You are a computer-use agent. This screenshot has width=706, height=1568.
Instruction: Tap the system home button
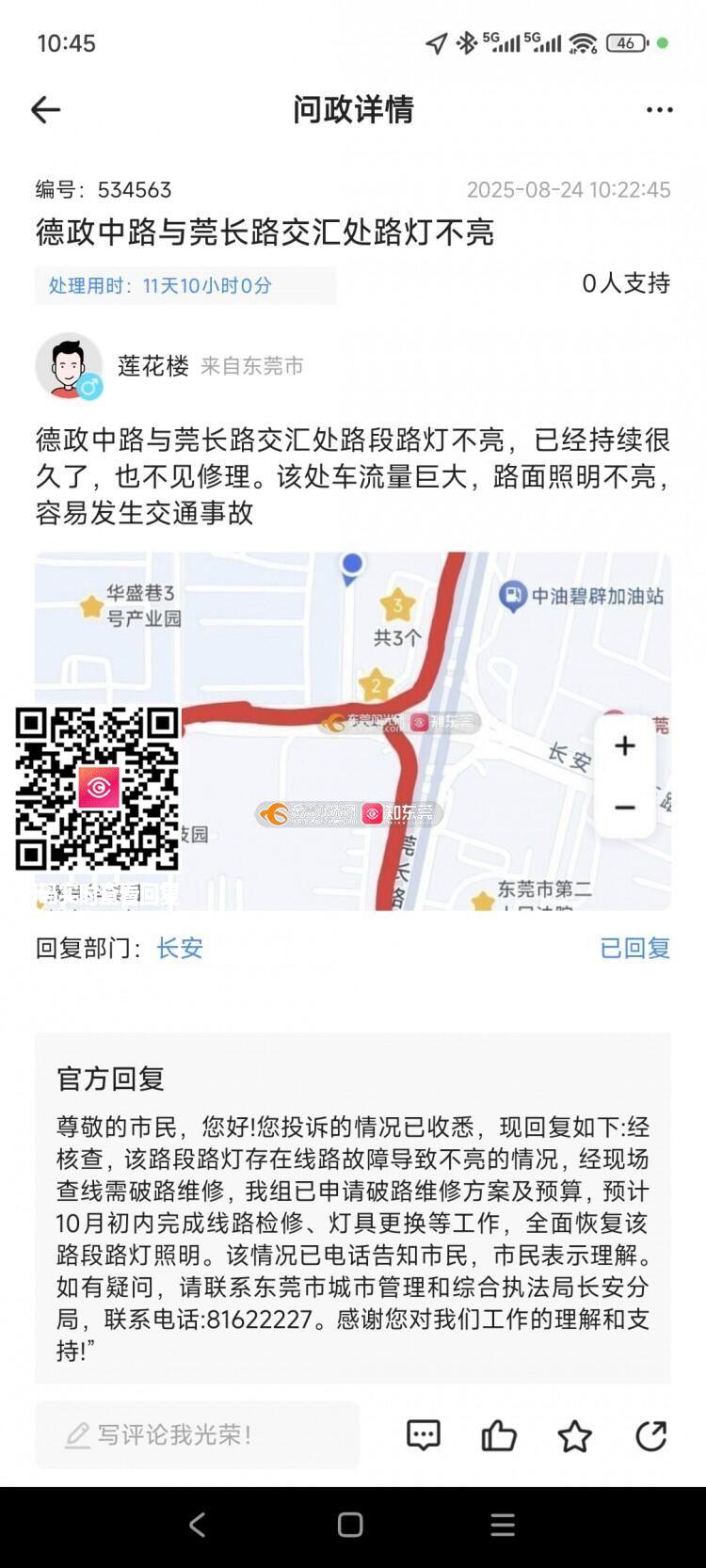[350, 1525]
